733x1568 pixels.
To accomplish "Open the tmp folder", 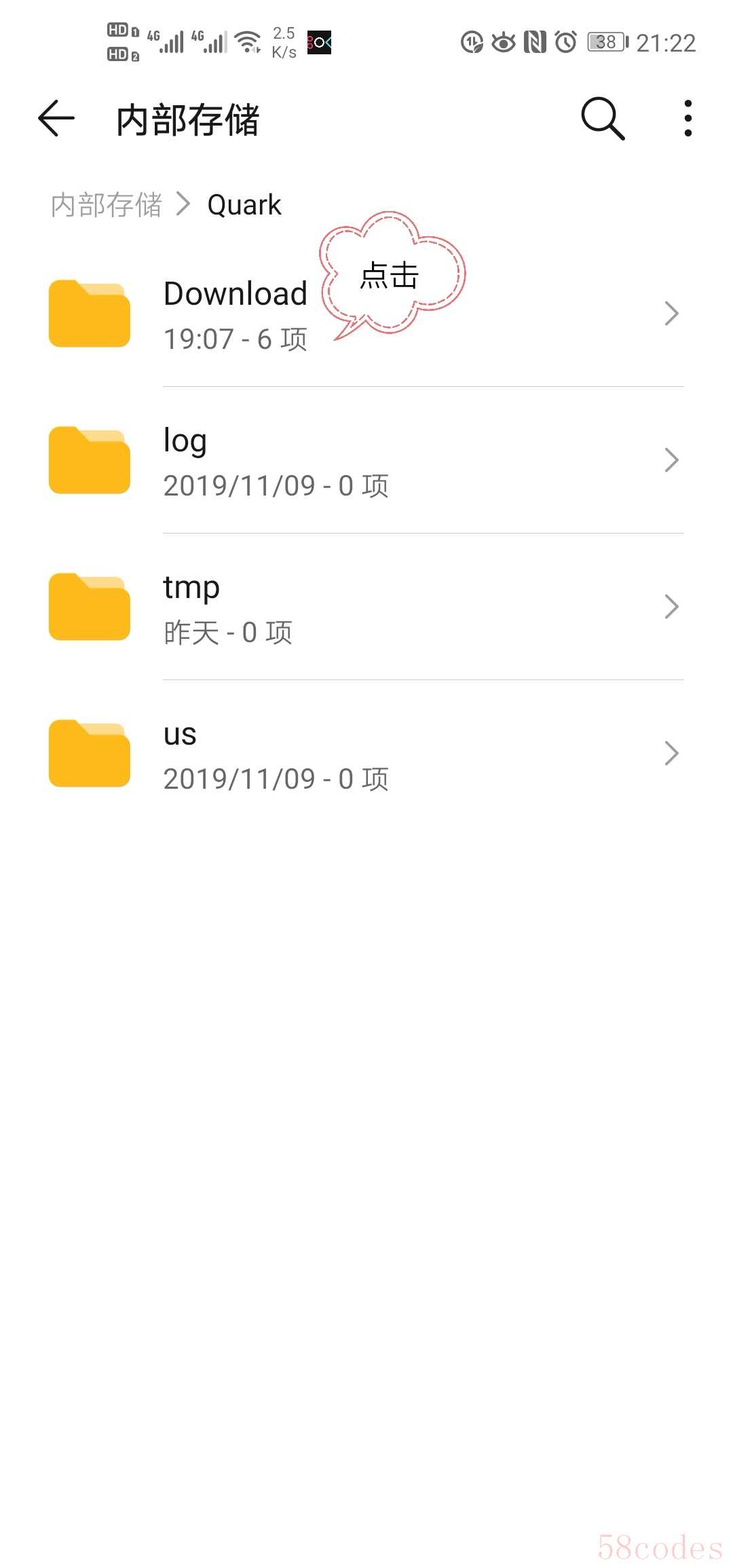I will (366, 608).
